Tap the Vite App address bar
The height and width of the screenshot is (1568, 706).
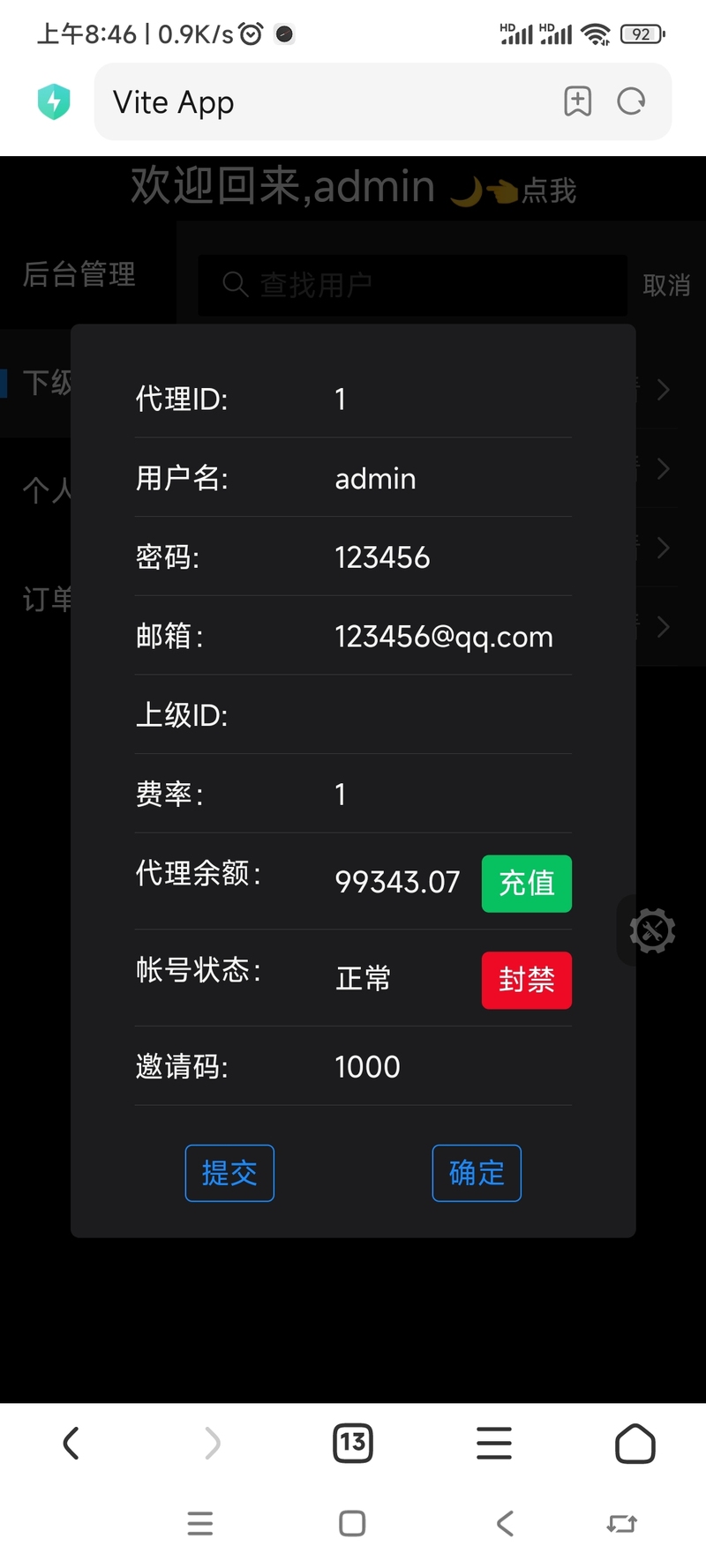(x=327, y=101)
